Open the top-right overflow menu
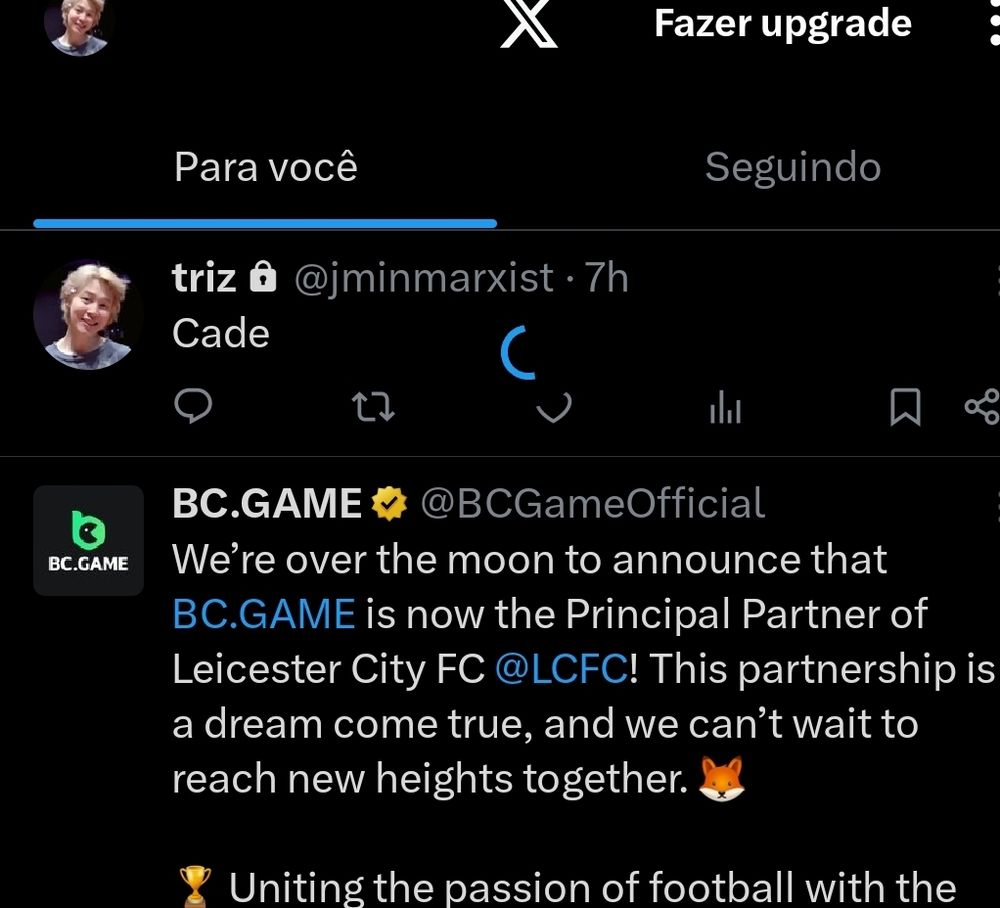Viewport: 1000px width, 908px height. tap(991, 24)
